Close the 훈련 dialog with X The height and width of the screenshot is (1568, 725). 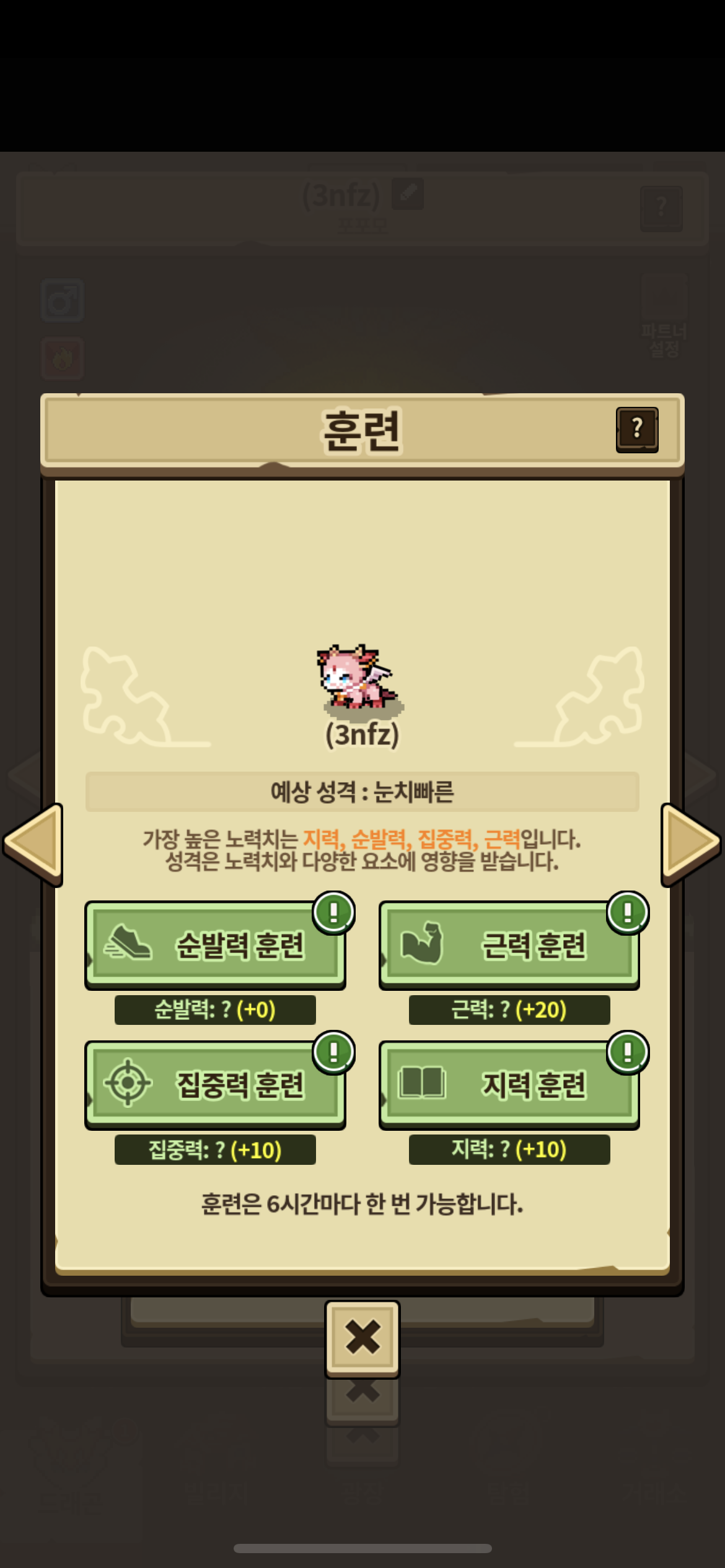point(362,1338)
